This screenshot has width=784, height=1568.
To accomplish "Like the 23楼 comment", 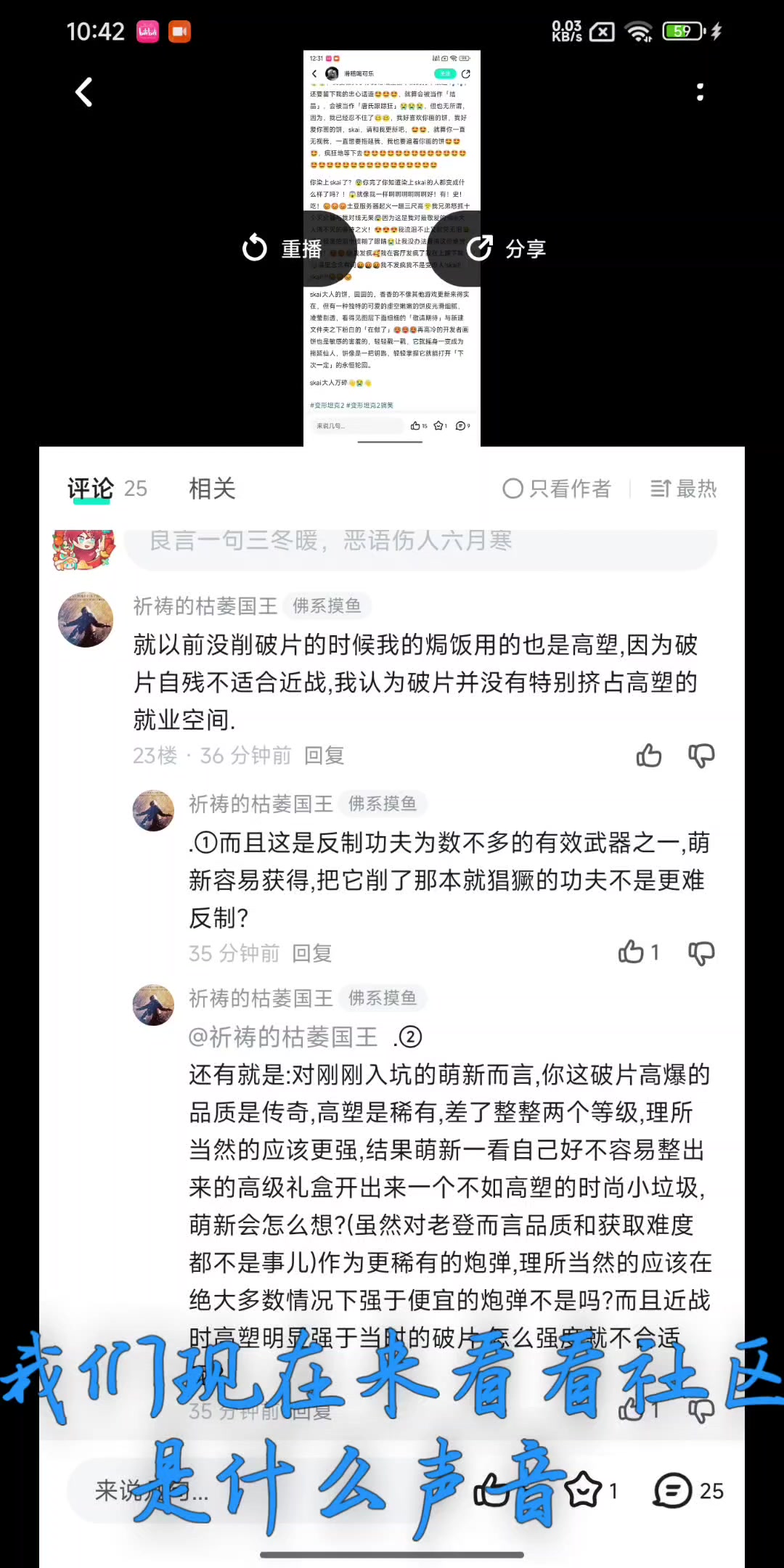I will (649, 756).
